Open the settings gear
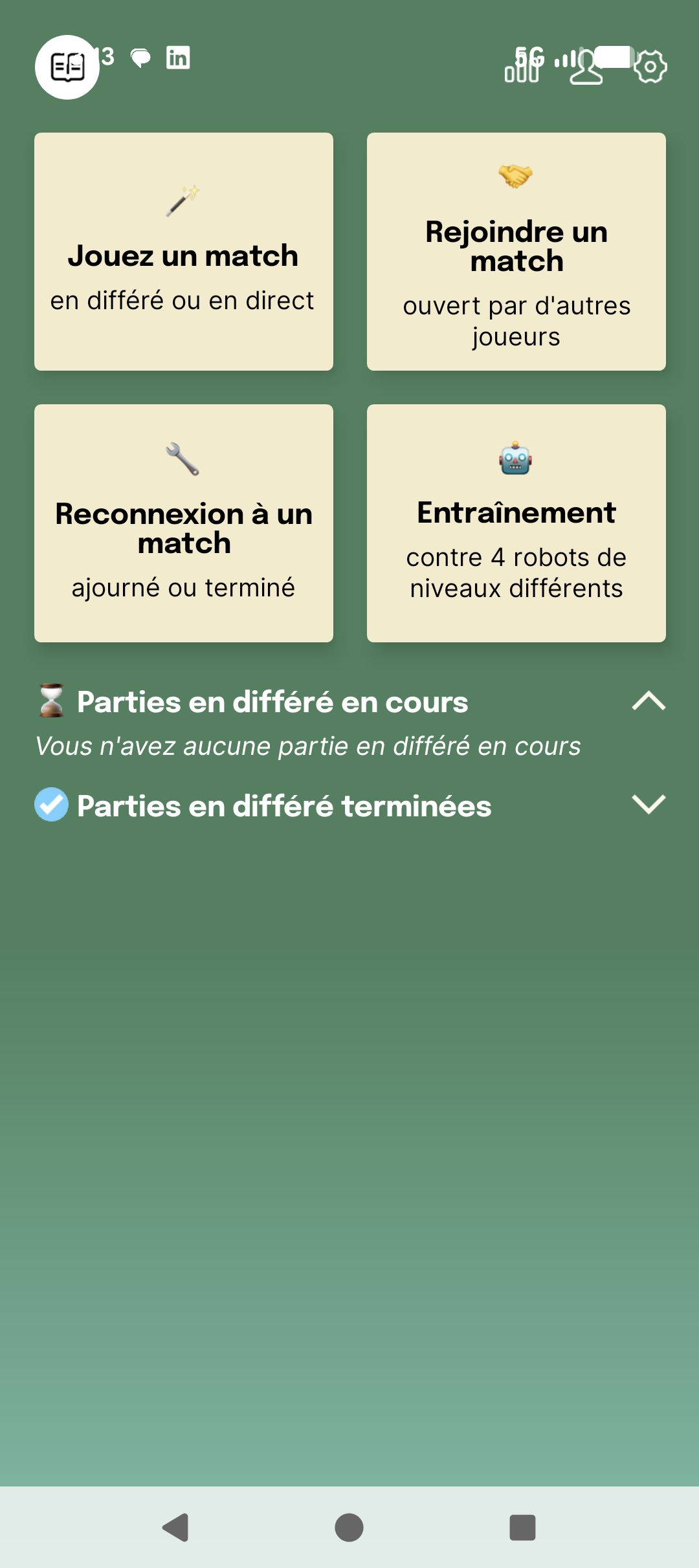Image resolution: width=699 pixels, height=1568 pixels. point(650,67)
